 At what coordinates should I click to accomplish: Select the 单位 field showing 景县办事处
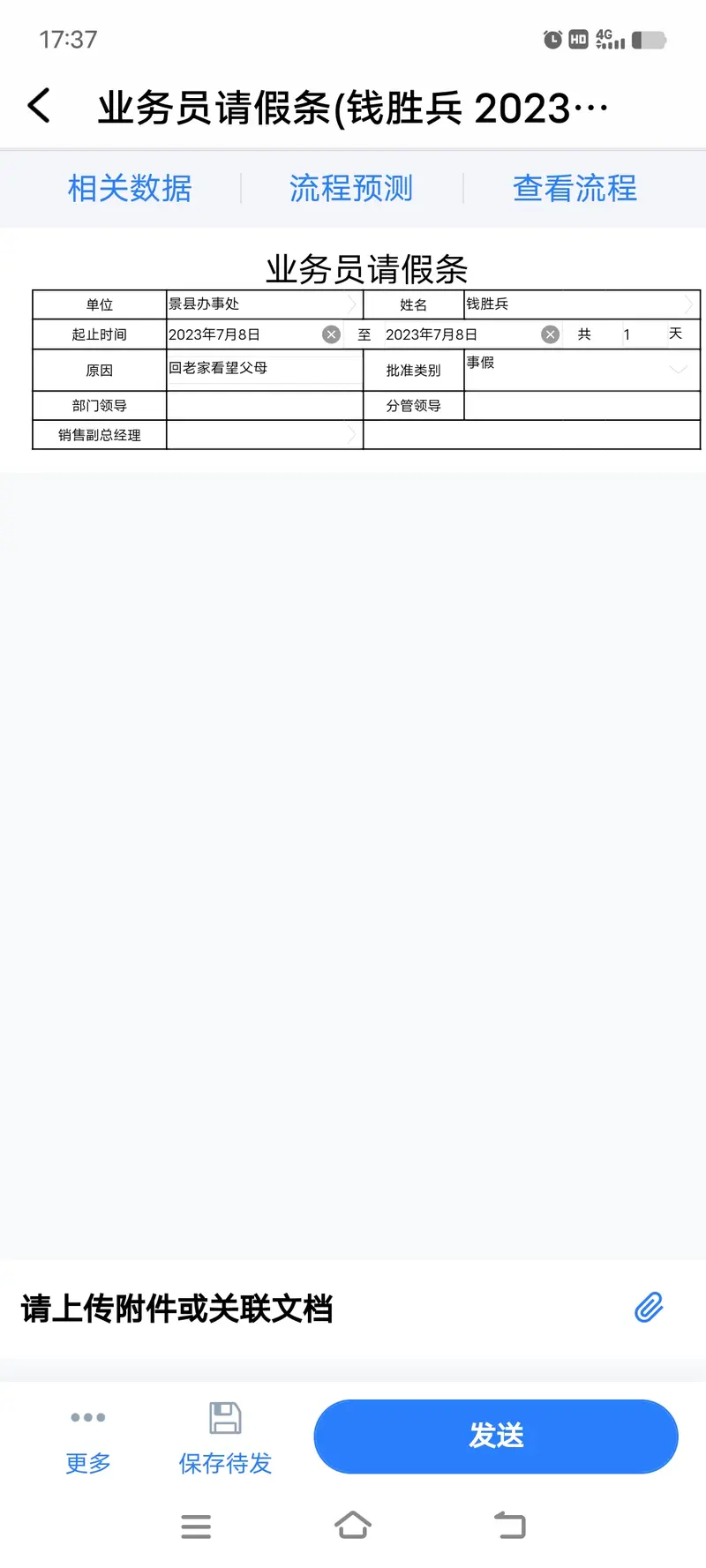[x=263, y=304]
